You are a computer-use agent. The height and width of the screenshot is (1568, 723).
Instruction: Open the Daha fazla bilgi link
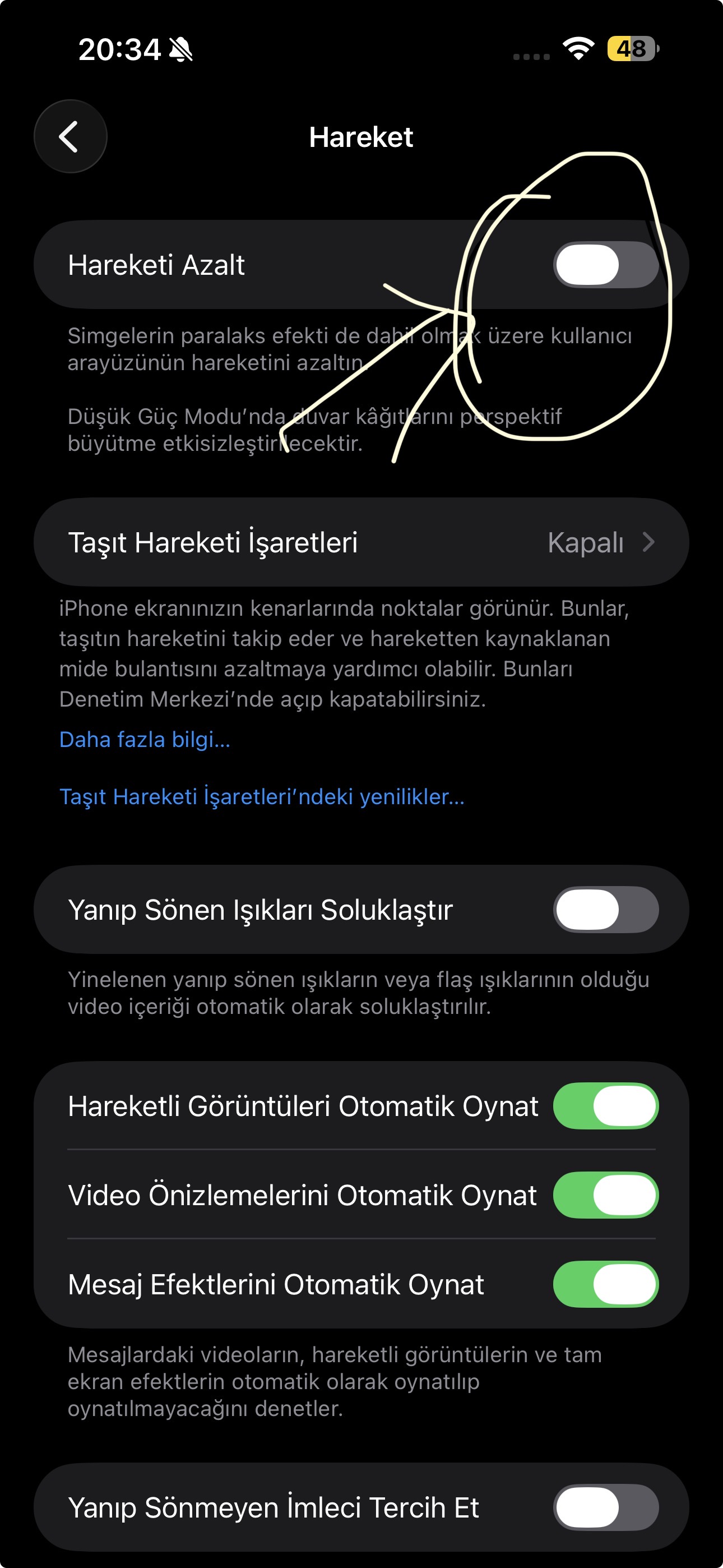click(145, 740)
